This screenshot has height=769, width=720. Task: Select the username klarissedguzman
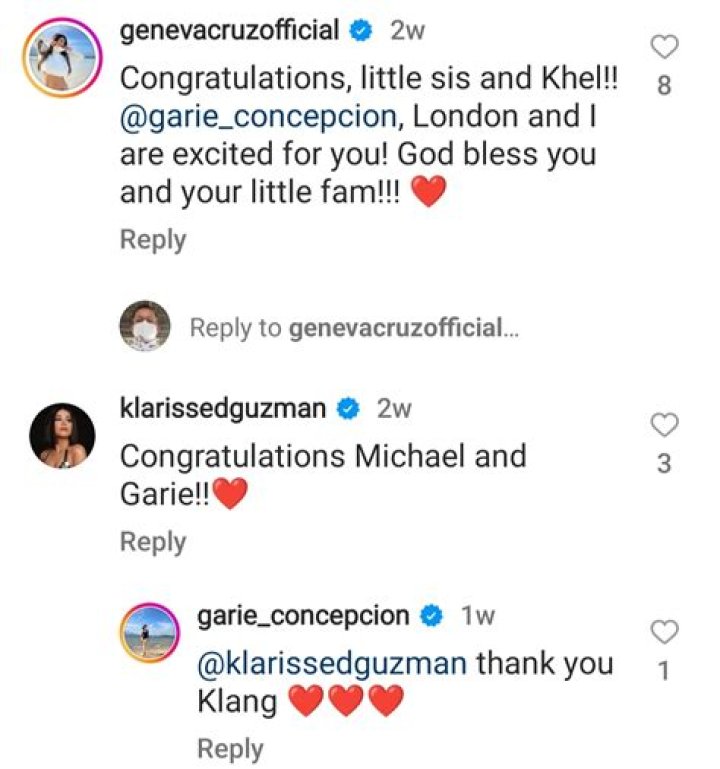pos(222,407)
